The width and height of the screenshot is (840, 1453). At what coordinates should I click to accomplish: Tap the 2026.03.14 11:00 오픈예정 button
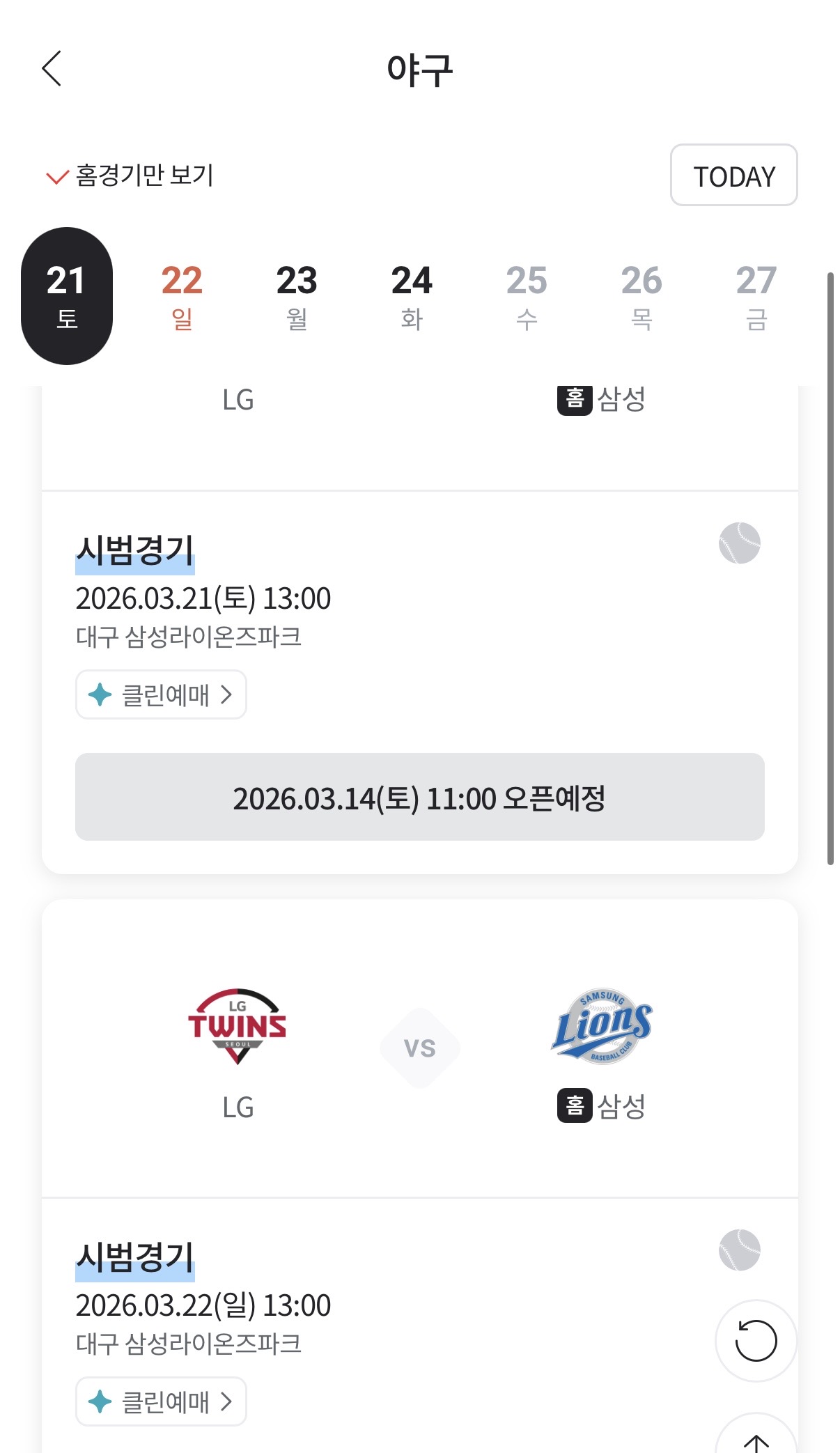click(x=420, y=797)
